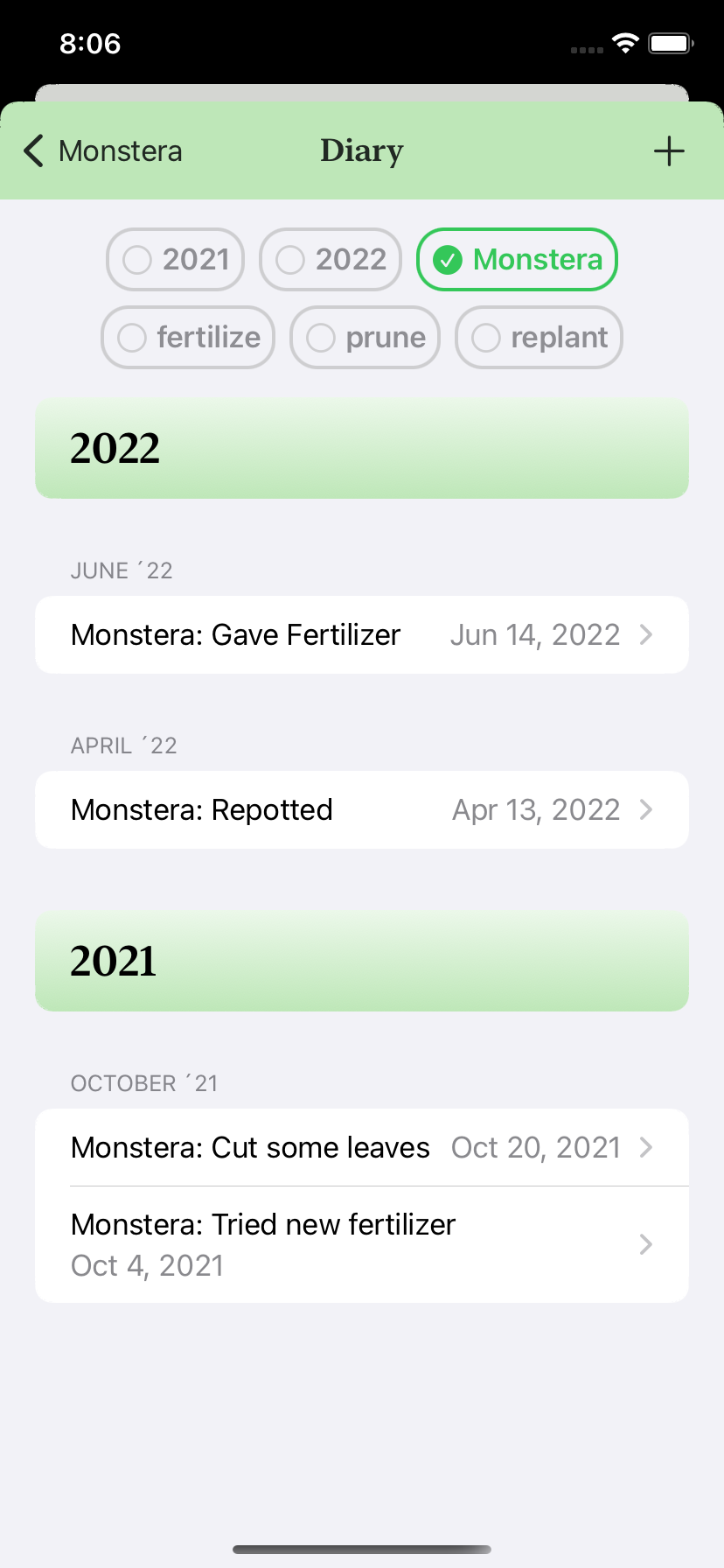Screen dimensions: 724x1568
Task: Add a new diary entry
Action: 669,150
